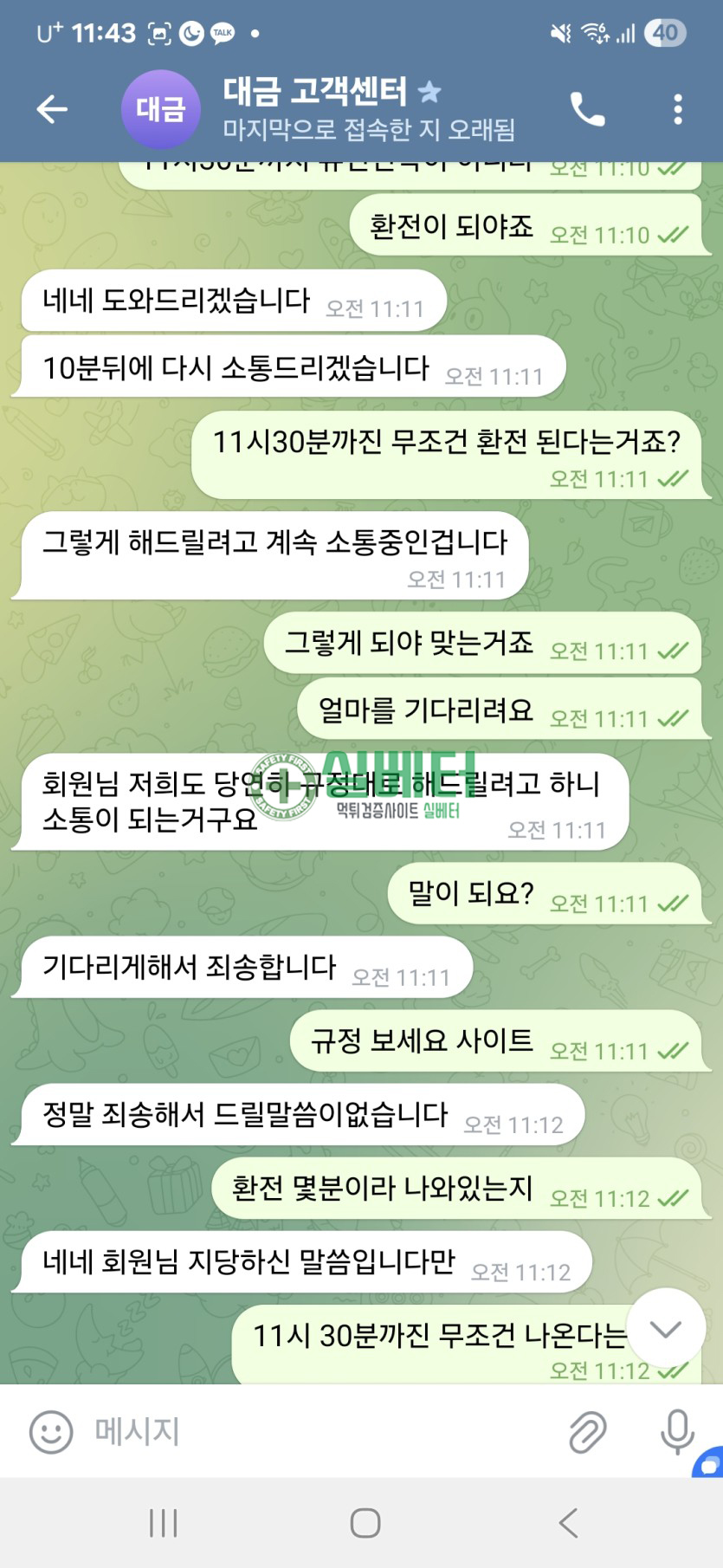Record a voice message
This screenshot has width=723, height=1568.
(x=677, y=1431)
